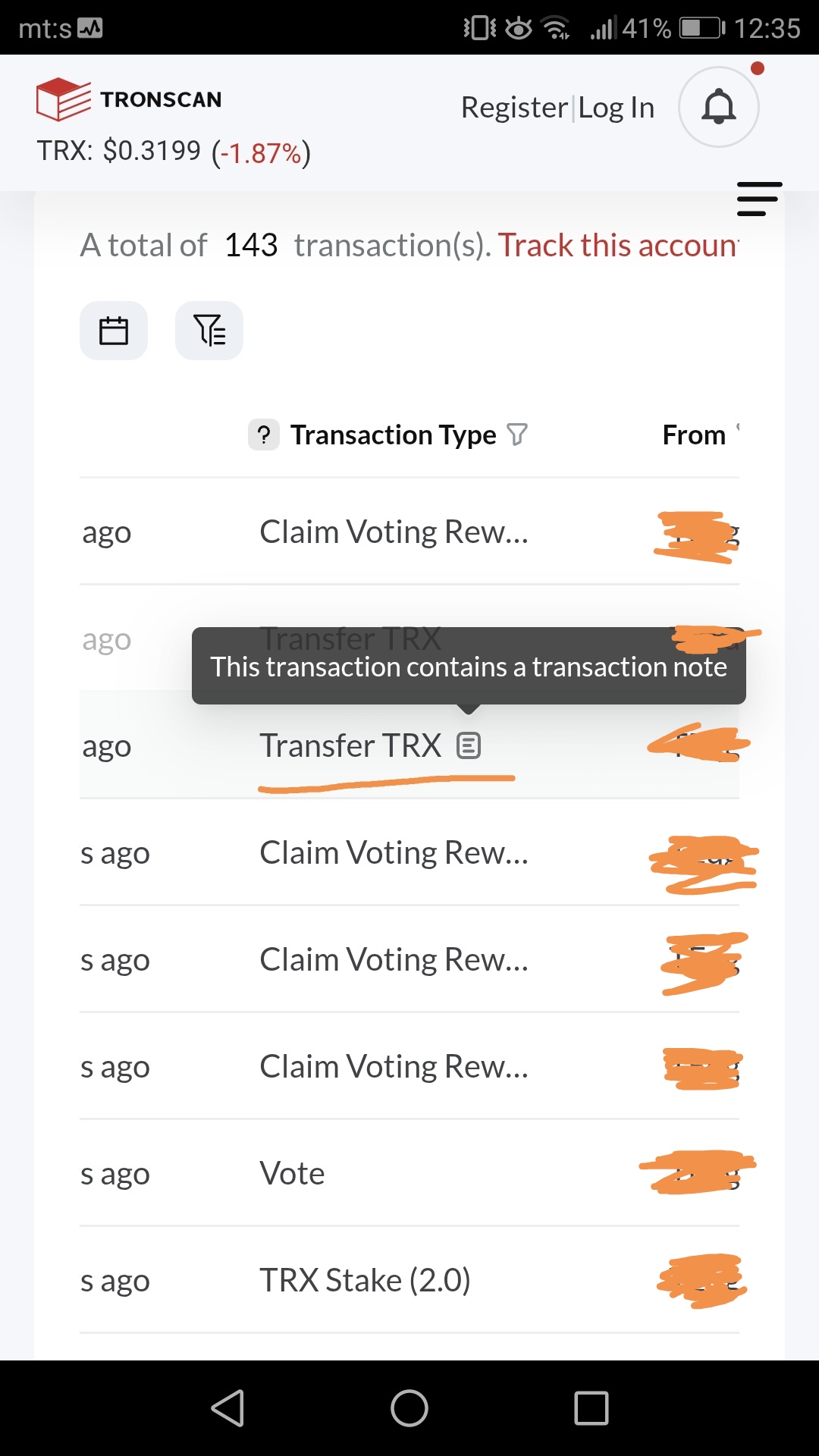Open the calendar date filter
This screenshot has height=1456, width=819.
(x=114, y=331)
